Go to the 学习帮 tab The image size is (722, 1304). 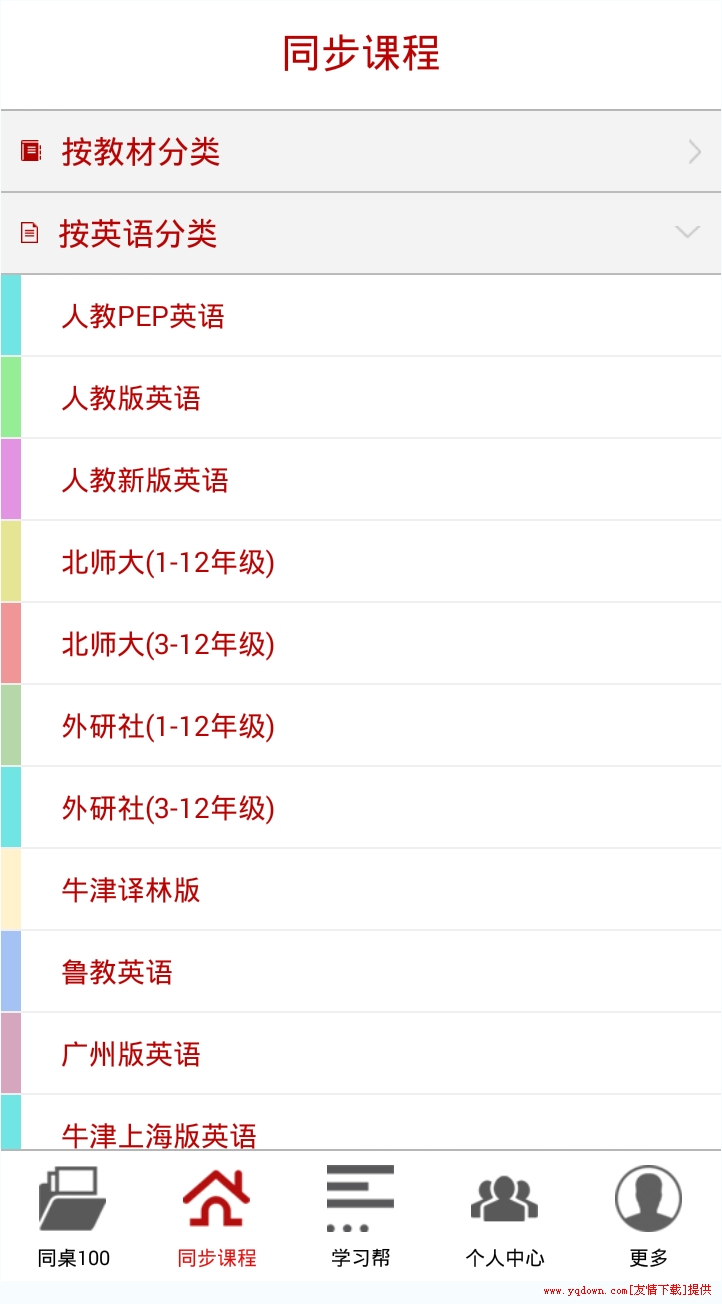pos(361,1216)
